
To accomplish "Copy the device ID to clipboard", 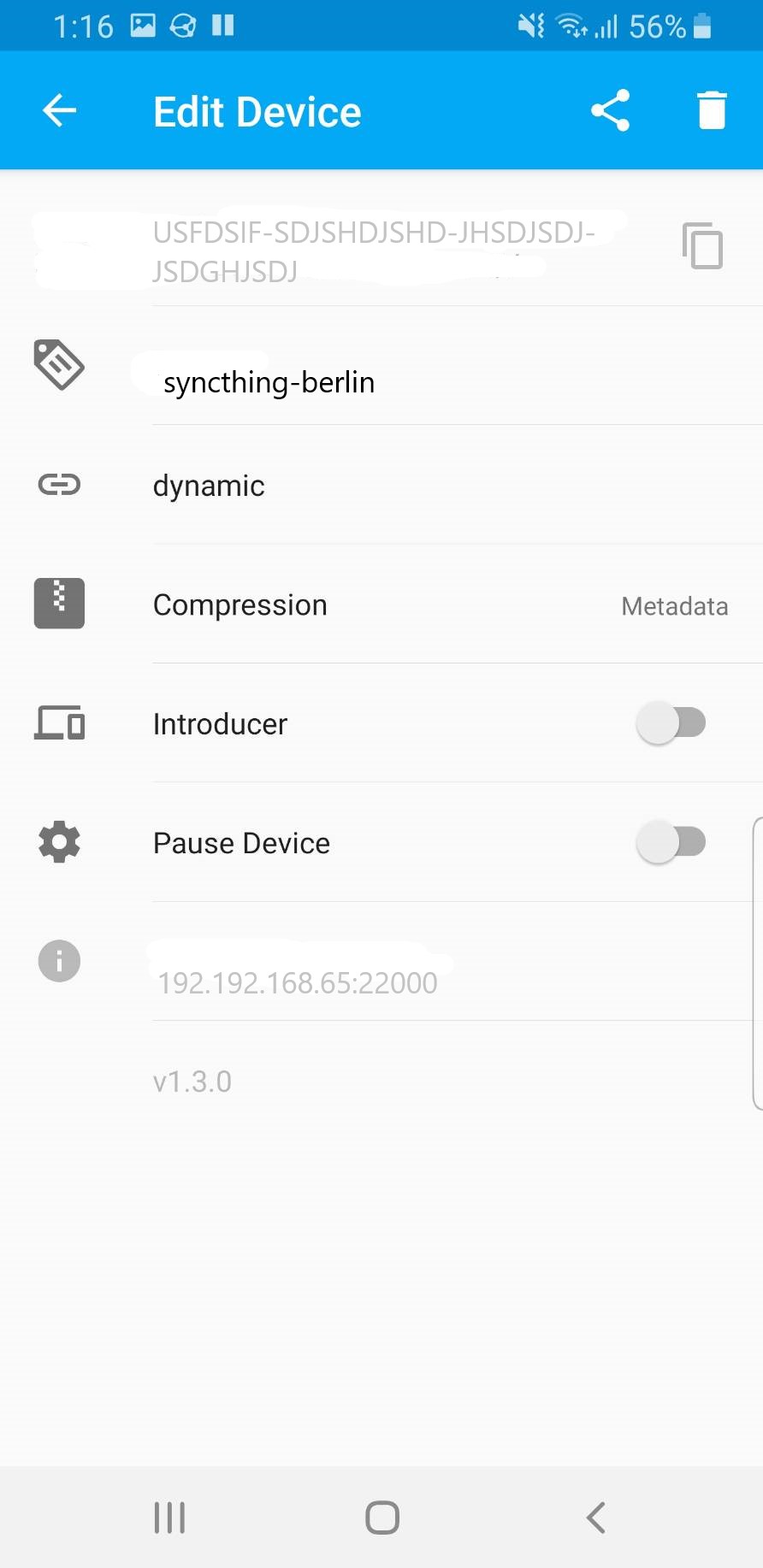I will pos(702,246).
